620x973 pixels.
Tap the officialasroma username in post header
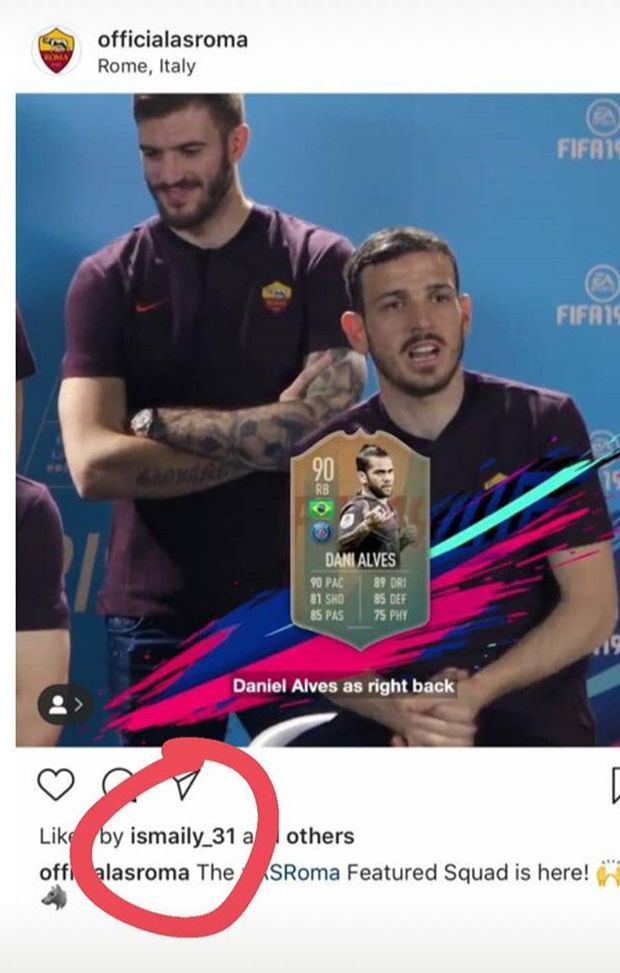[171, 40]
